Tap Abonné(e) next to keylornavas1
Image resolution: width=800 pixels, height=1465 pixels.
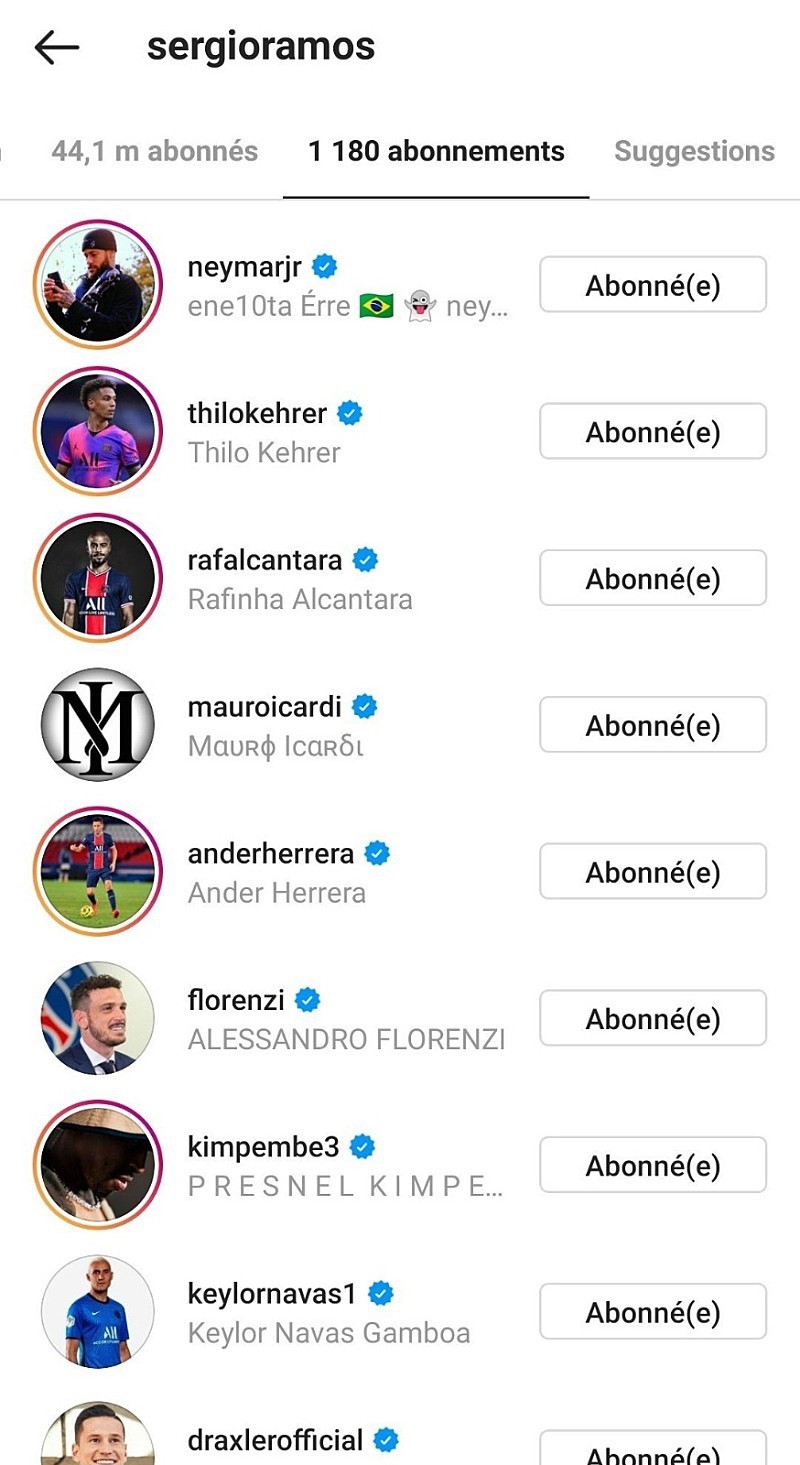[653, 1312]
